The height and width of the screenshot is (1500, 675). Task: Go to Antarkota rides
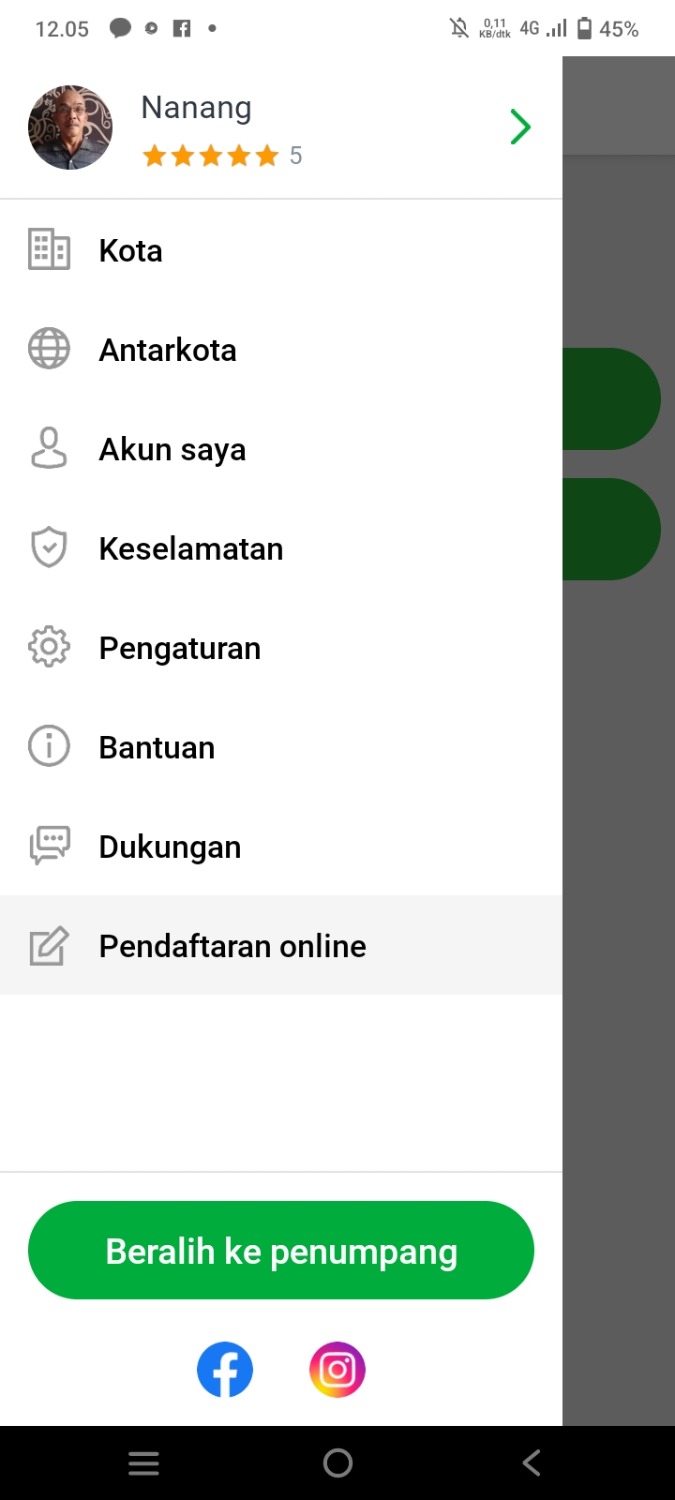pyautogui.click(x=167, y=350)
